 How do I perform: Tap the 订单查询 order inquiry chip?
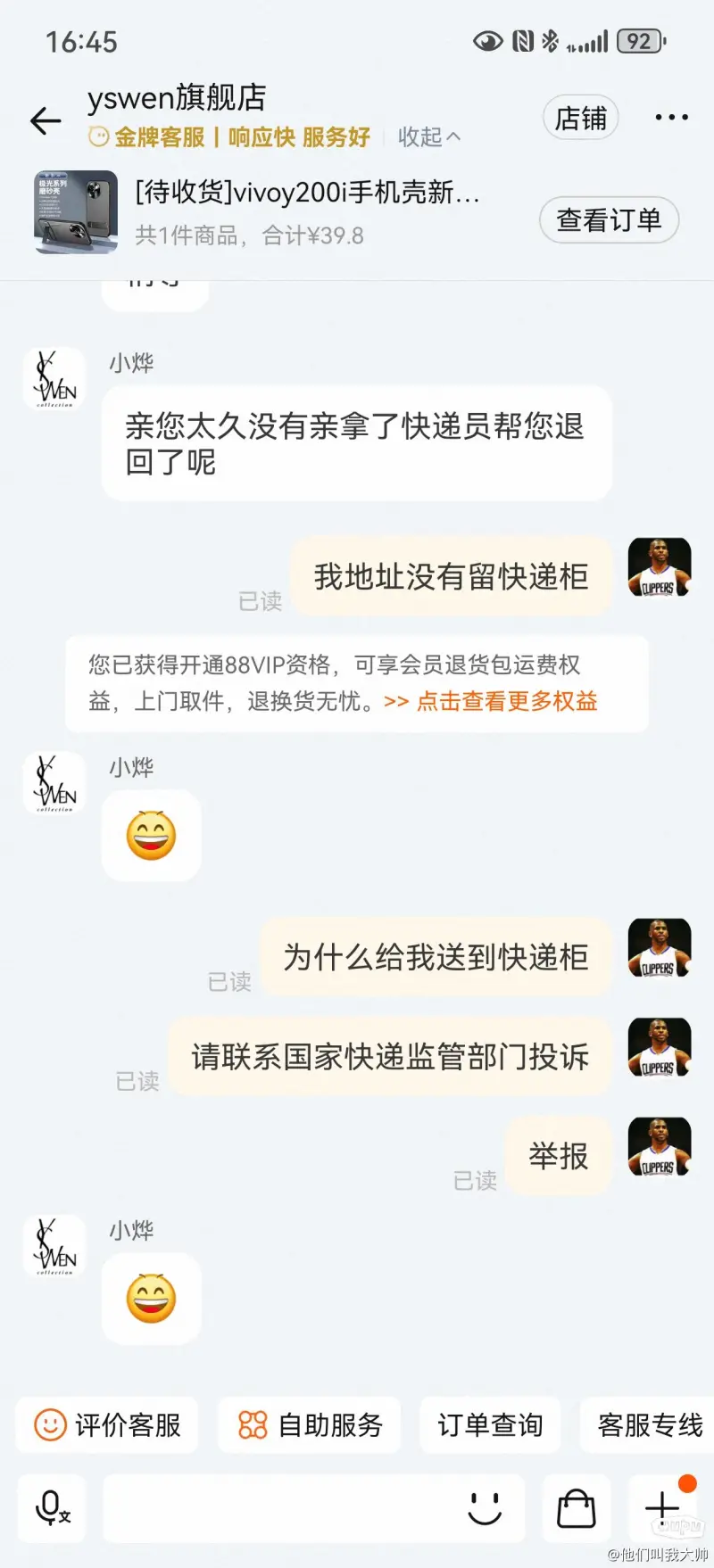click(490, 1424)
